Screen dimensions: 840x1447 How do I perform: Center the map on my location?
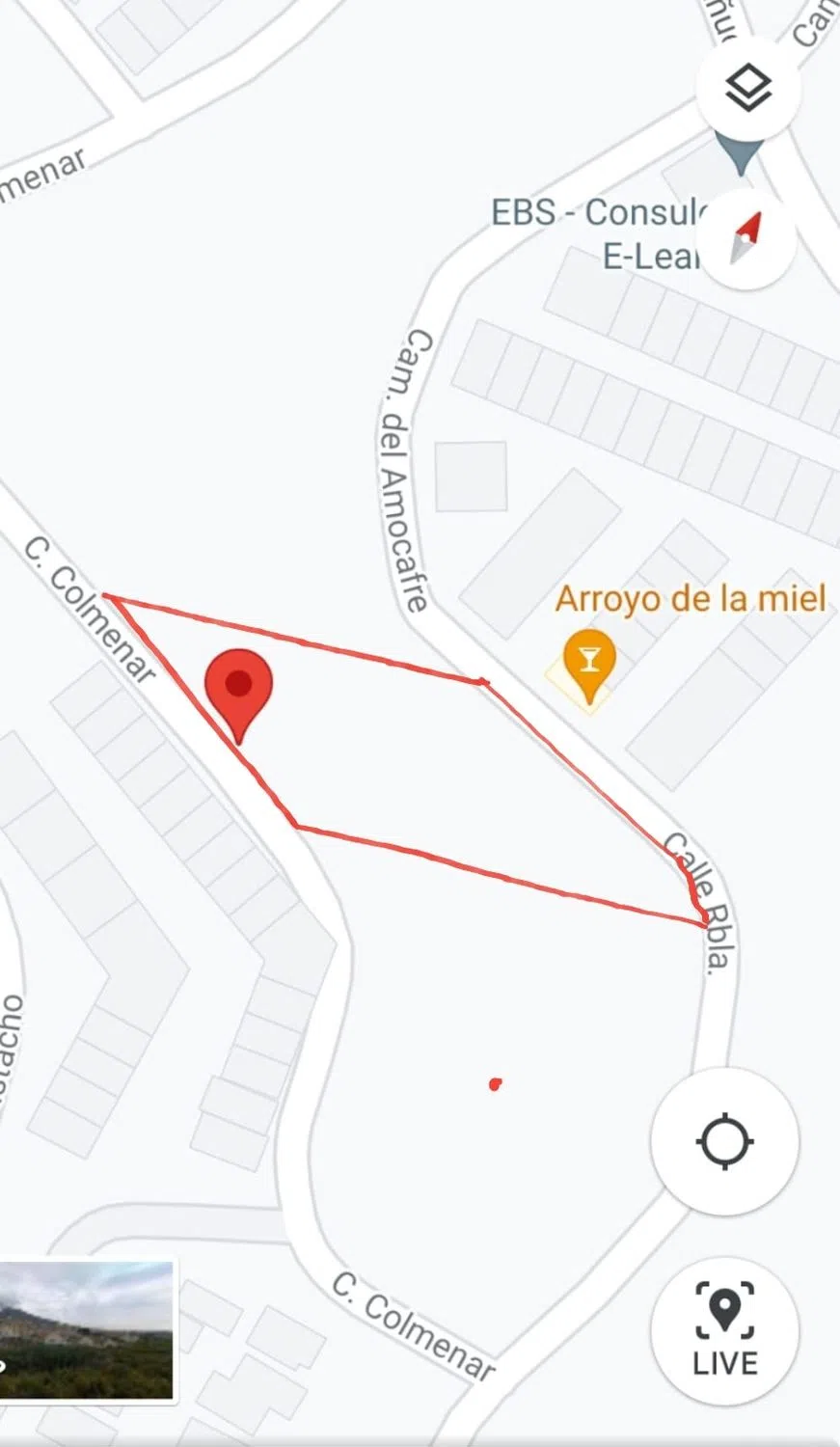[x=724, y=1141]
